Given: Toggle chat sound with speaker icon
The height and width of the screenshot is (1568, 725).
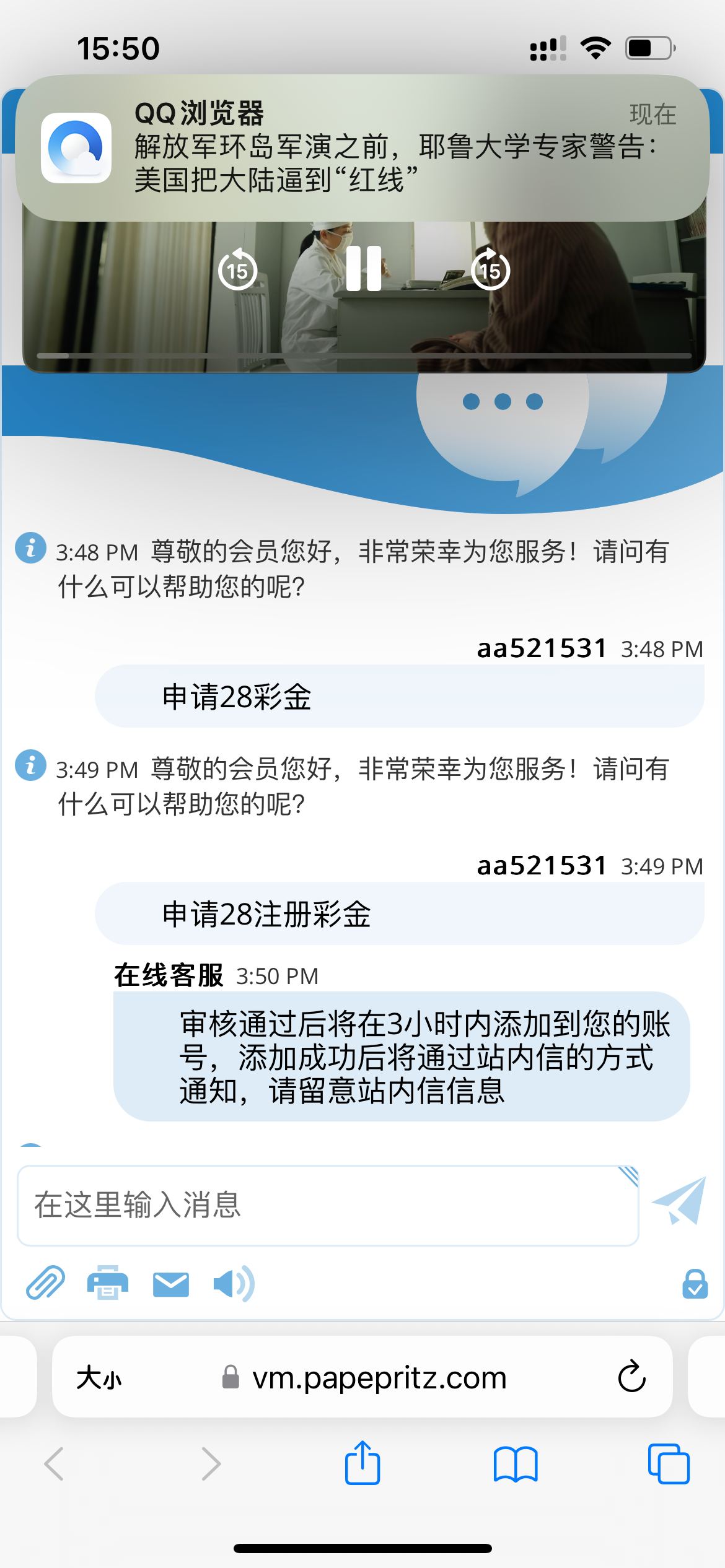Looking at the screenshot, I should click(x=233, y=1284).
